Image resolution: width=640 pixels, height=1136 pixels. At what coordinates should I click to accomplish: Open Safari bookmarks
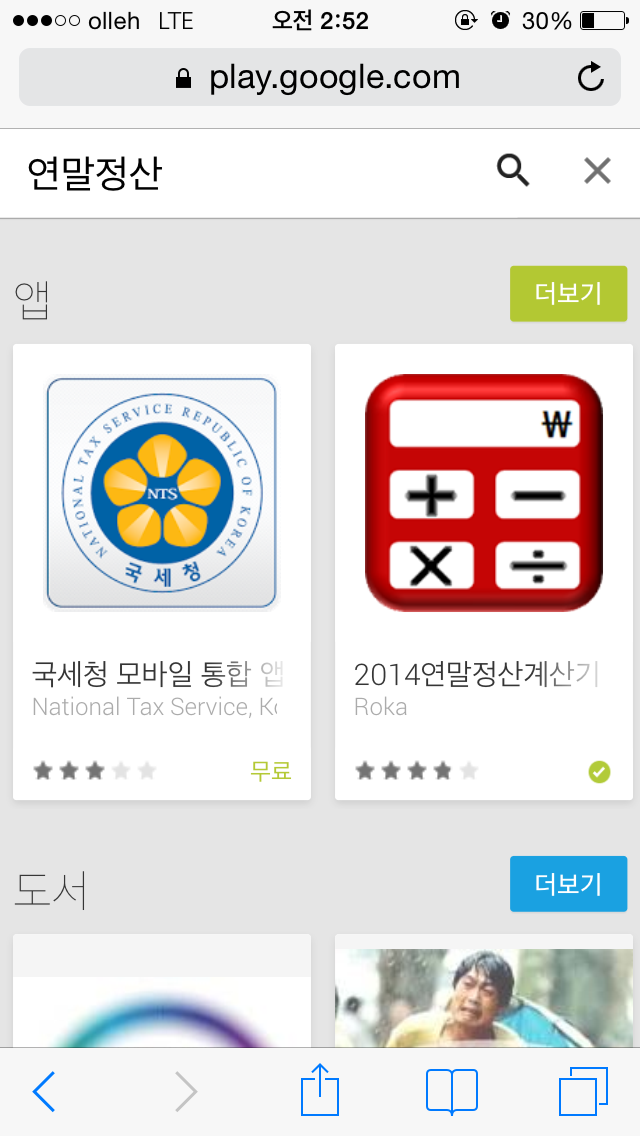(x=452, y=1091)
